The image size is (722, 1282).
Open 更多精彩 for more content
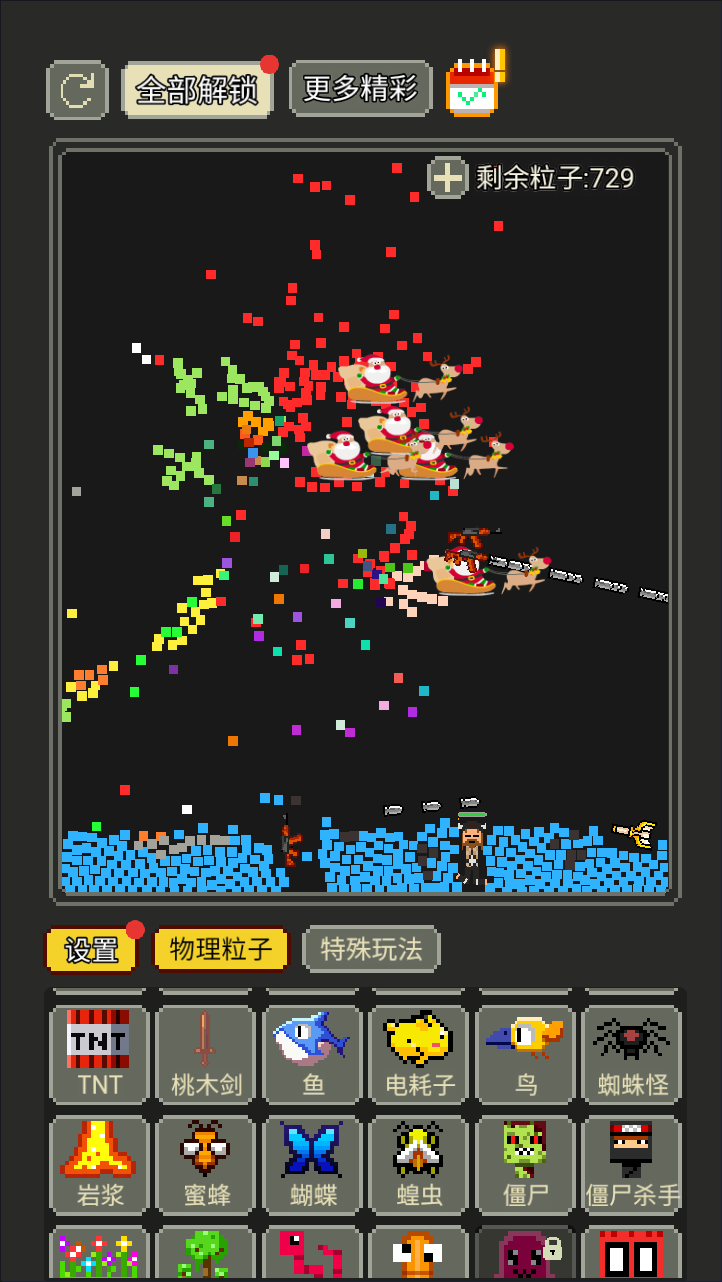[x=360, y=89]
